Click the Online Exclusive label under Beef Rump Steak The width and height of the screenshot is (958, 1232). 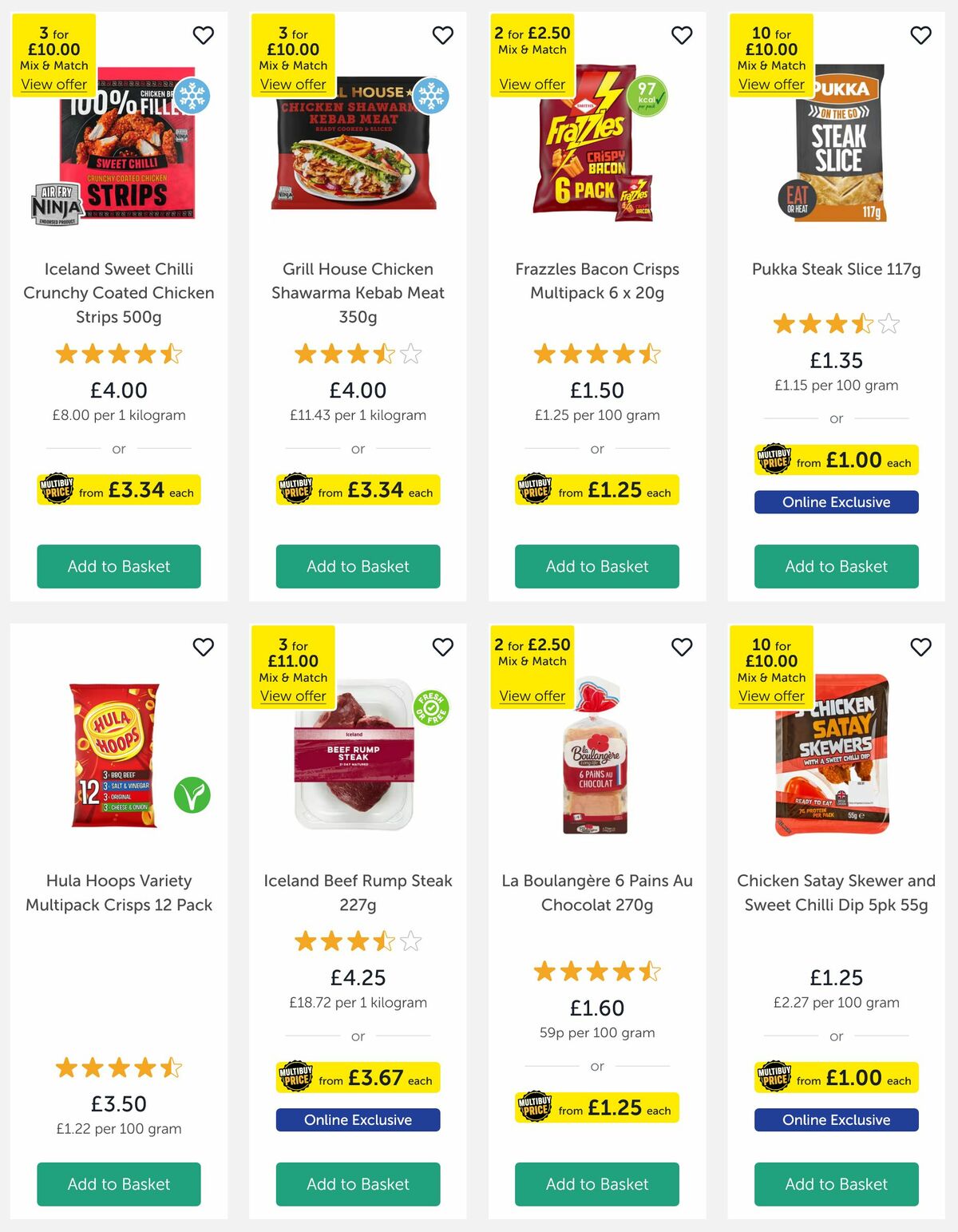coord(358,1119)
